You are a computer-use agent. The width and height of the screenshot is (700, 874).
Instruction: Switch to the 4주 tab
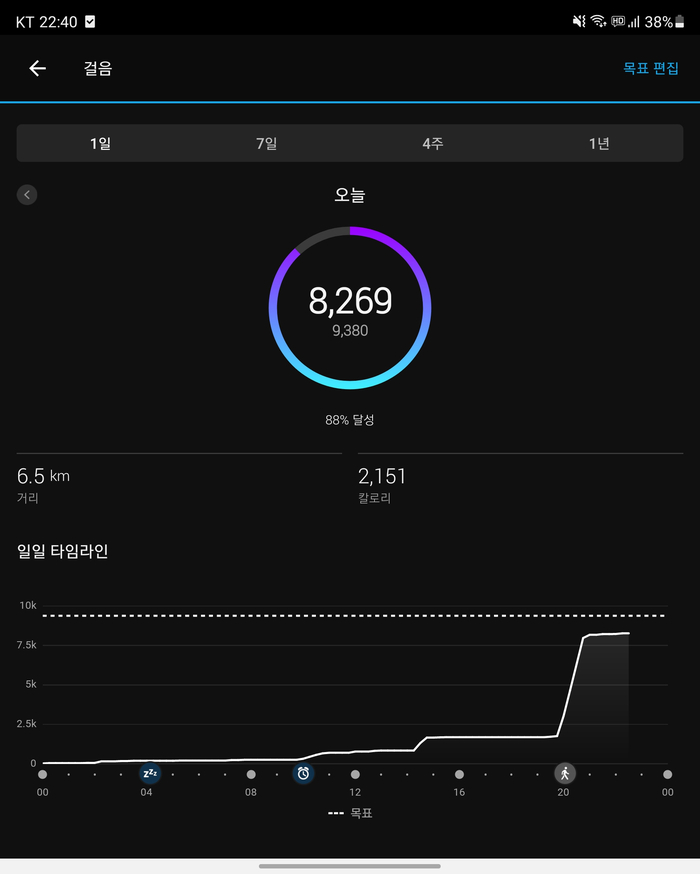(432, 143)
